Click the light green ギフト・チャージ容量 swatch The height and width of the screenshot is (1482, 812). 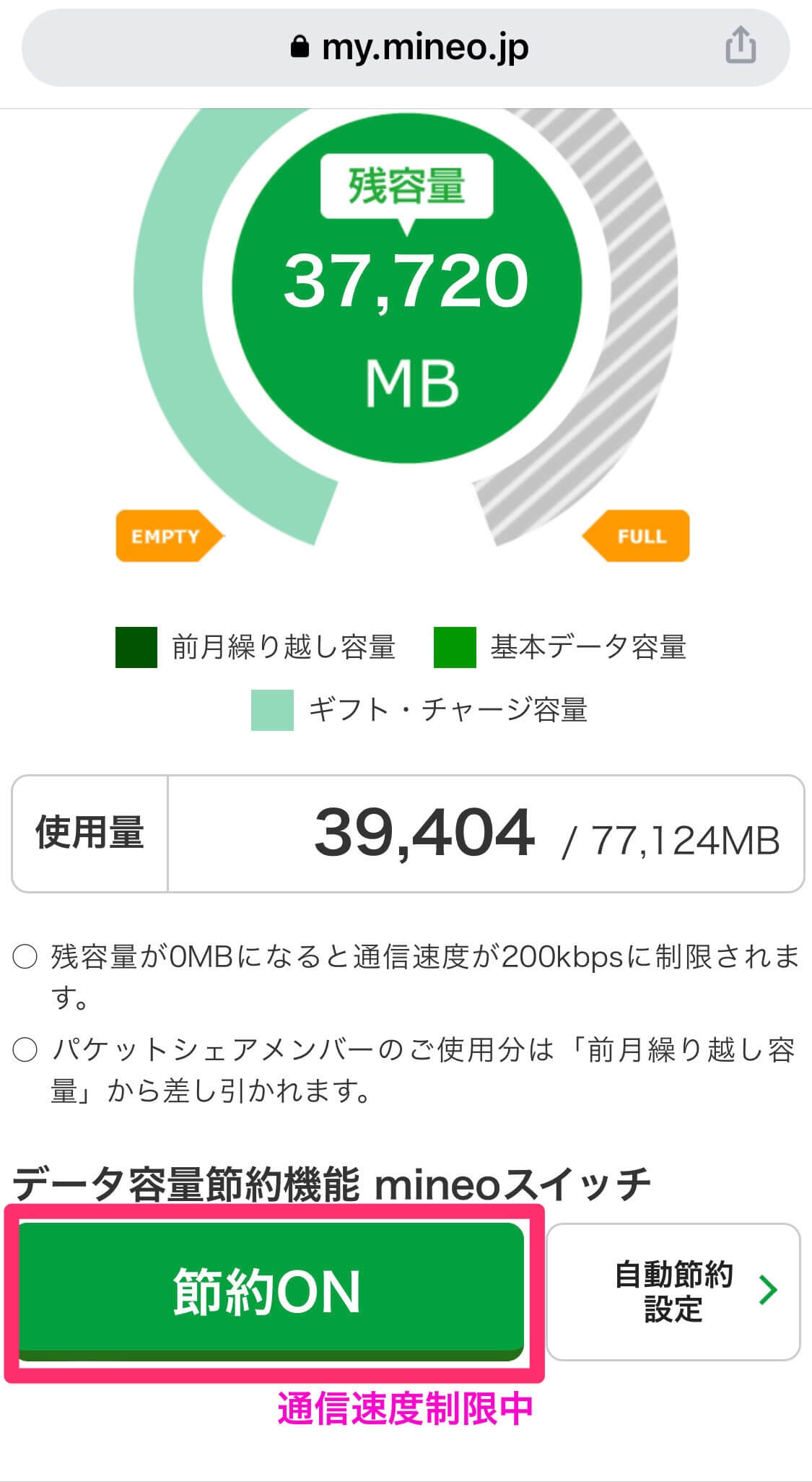[x=270, y=711]
